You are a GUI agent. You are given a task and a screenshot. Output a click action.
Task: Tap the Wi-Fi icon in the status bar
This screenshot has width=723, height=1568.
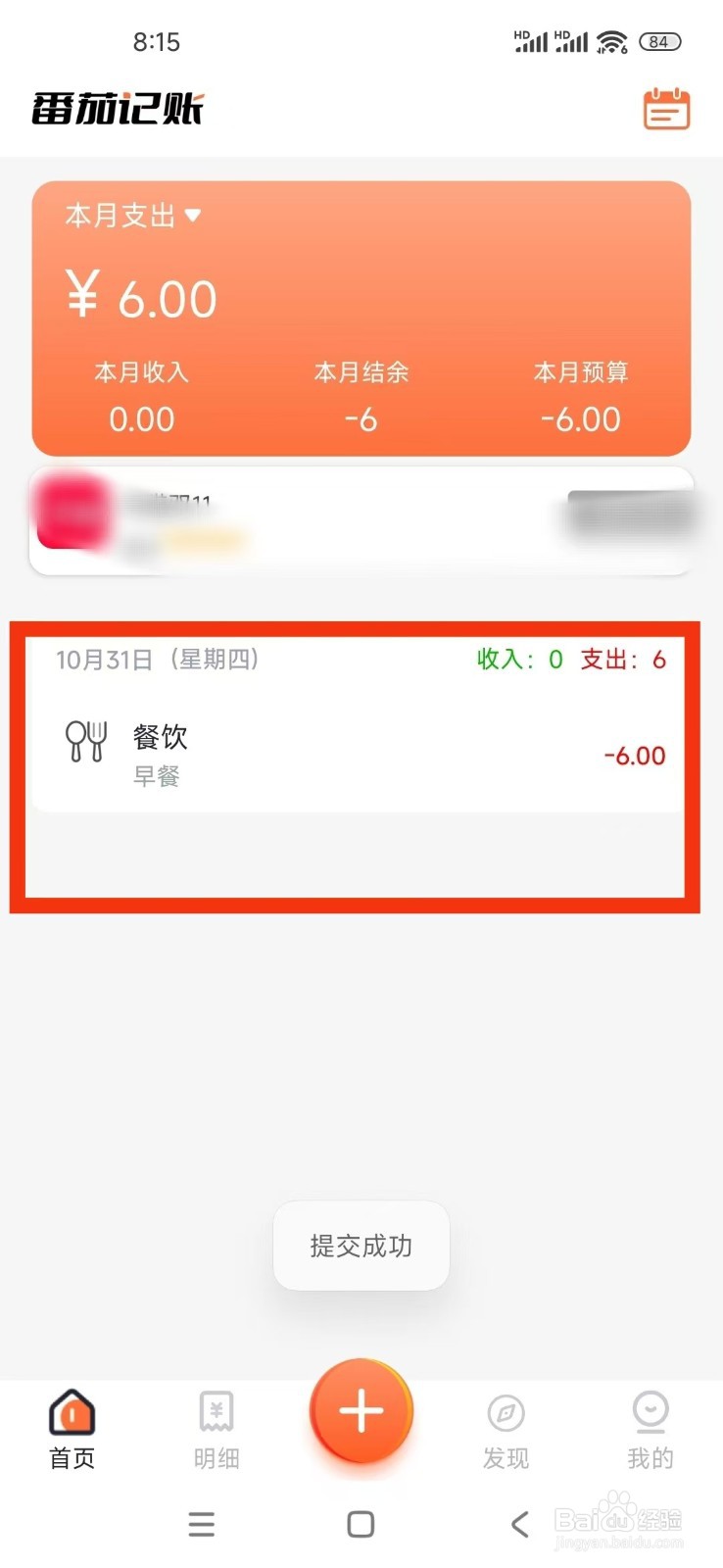[612, 41]
